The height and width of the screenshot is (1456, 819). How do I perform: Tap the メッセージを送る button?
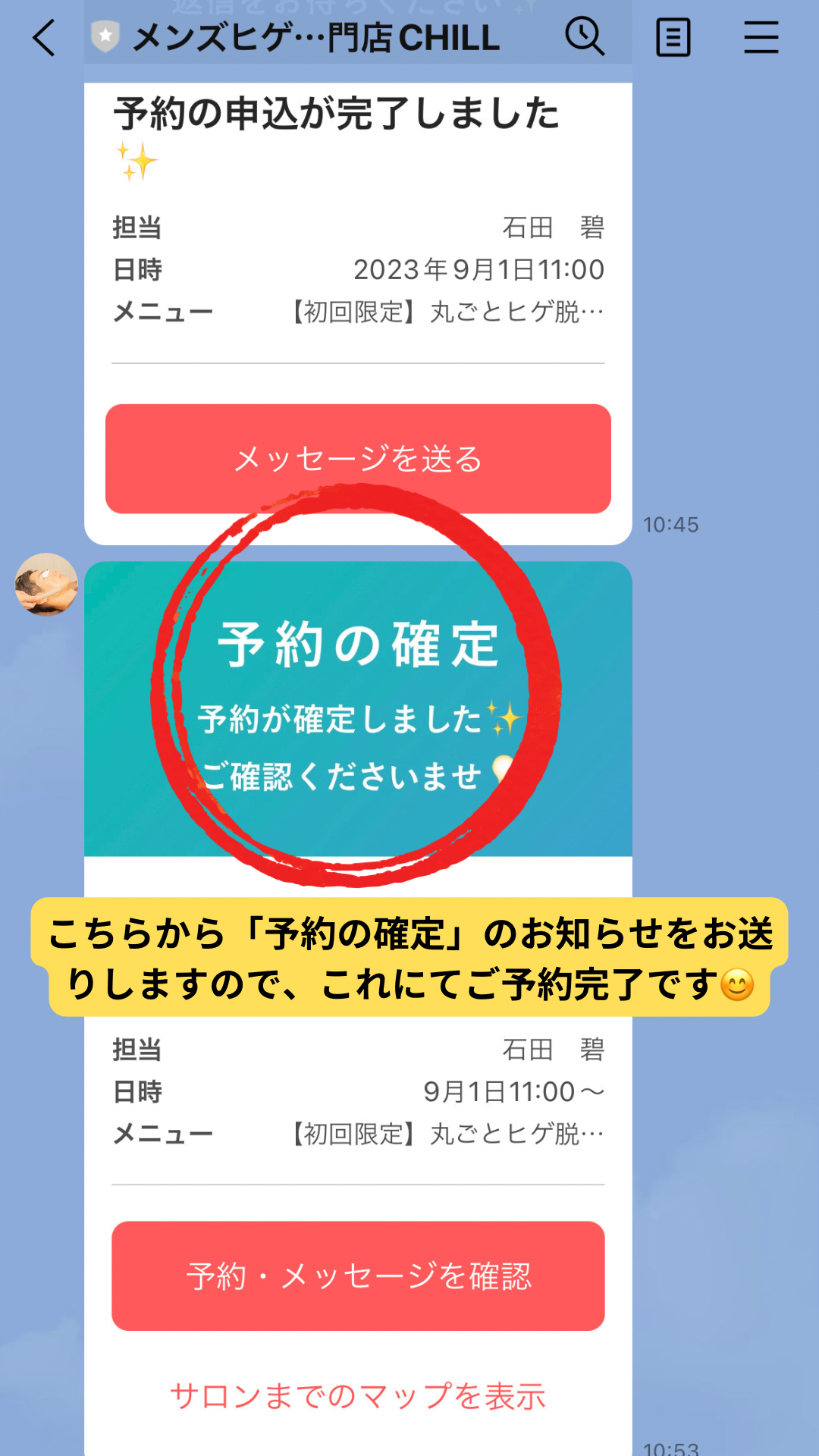pyautogui.click(x=358, y=459)
